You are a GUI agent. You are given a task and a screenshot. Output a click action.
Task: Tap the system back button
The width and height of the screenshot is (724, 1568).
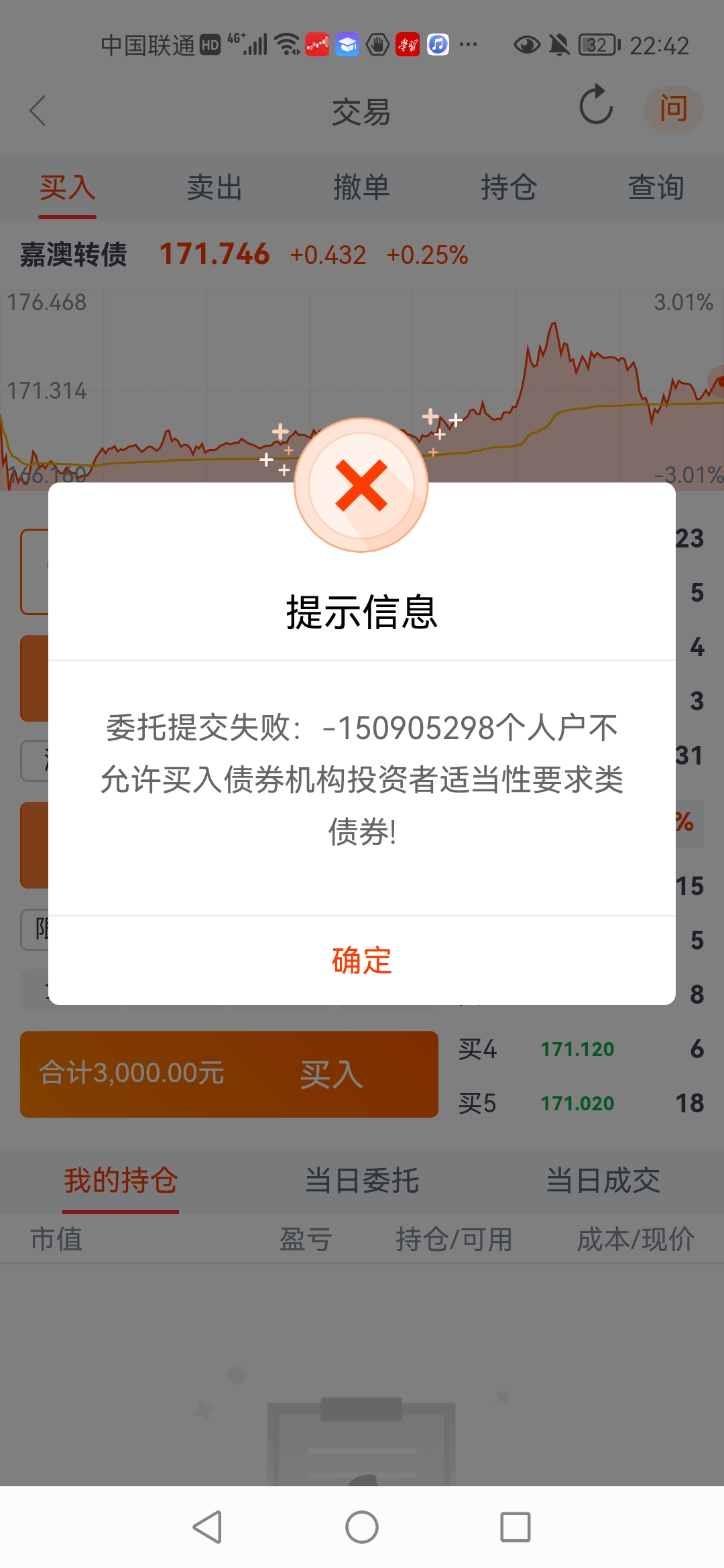[x=207, y=1528]
